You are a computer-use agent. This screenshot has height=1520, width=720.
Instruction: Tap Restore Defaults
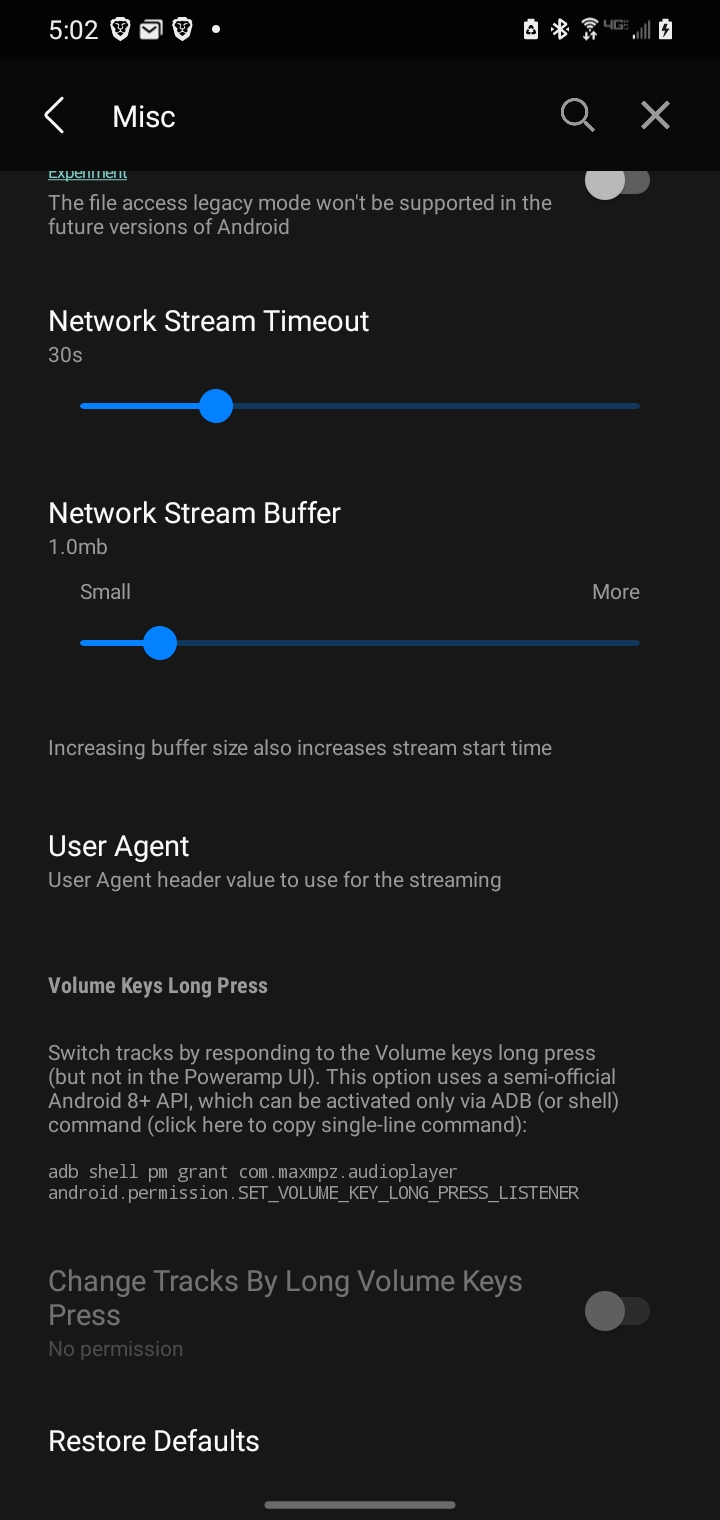click(x=154, y=1441)
